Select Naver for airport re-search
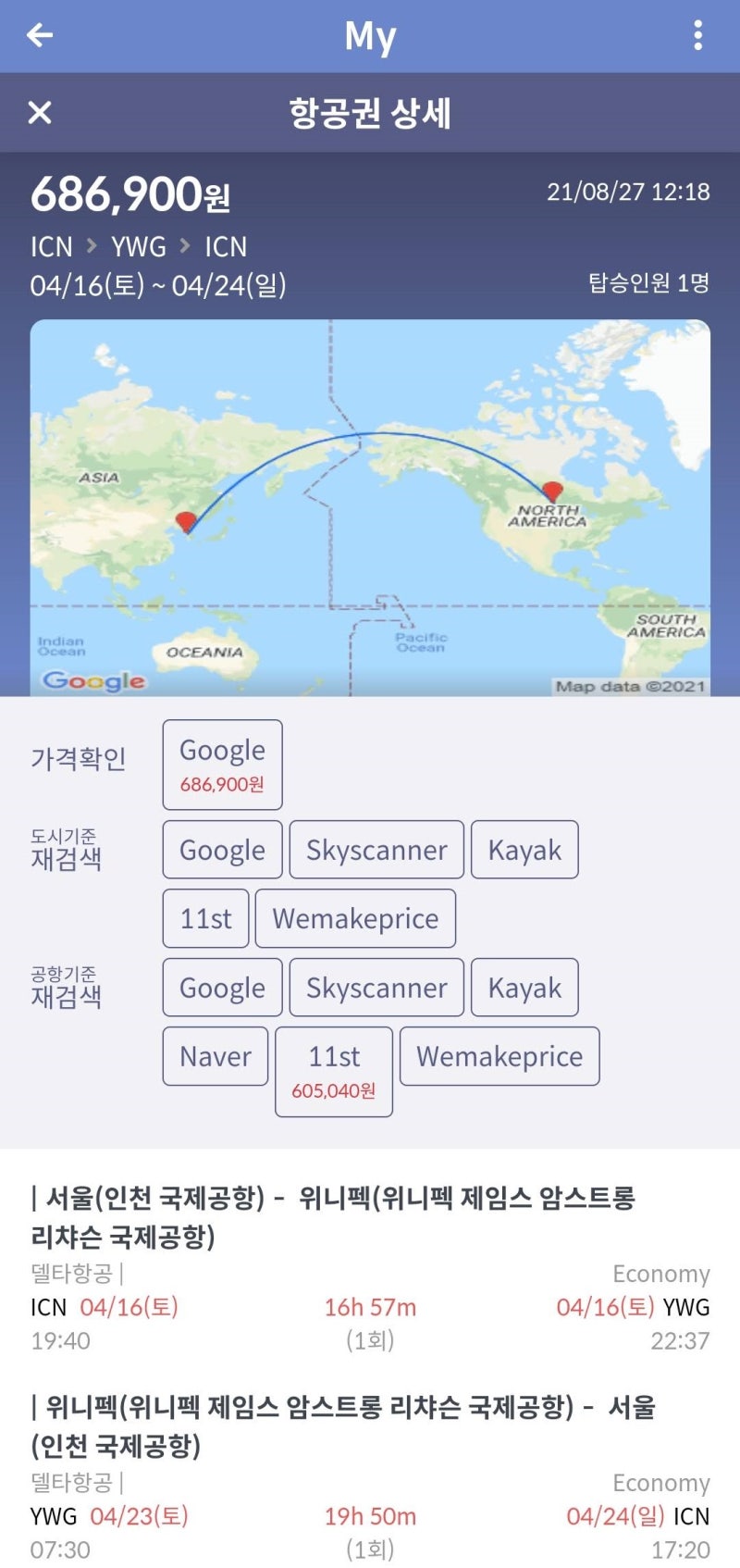740x1568 pixels. pos(216,1056)
